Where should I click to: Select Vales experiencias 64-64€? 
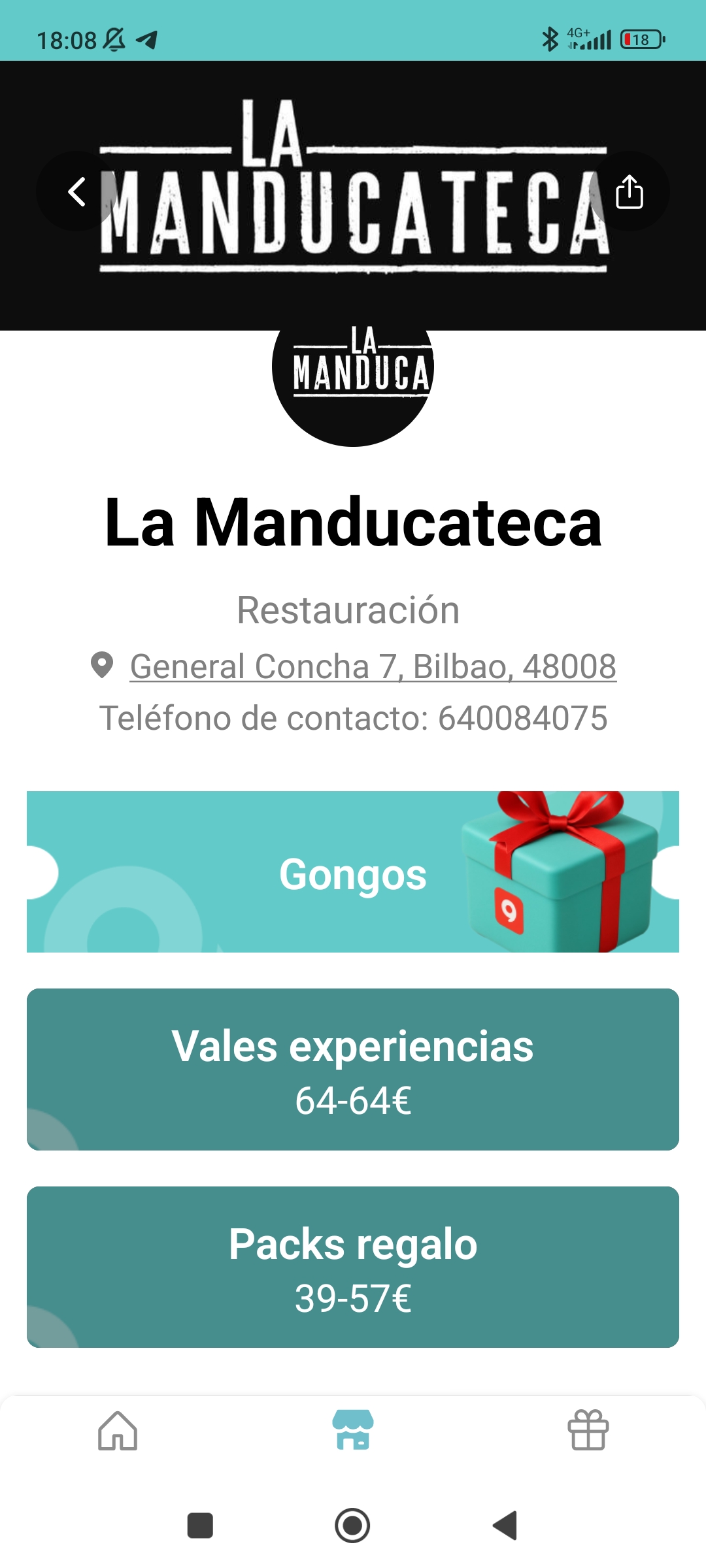(353, 1070)
